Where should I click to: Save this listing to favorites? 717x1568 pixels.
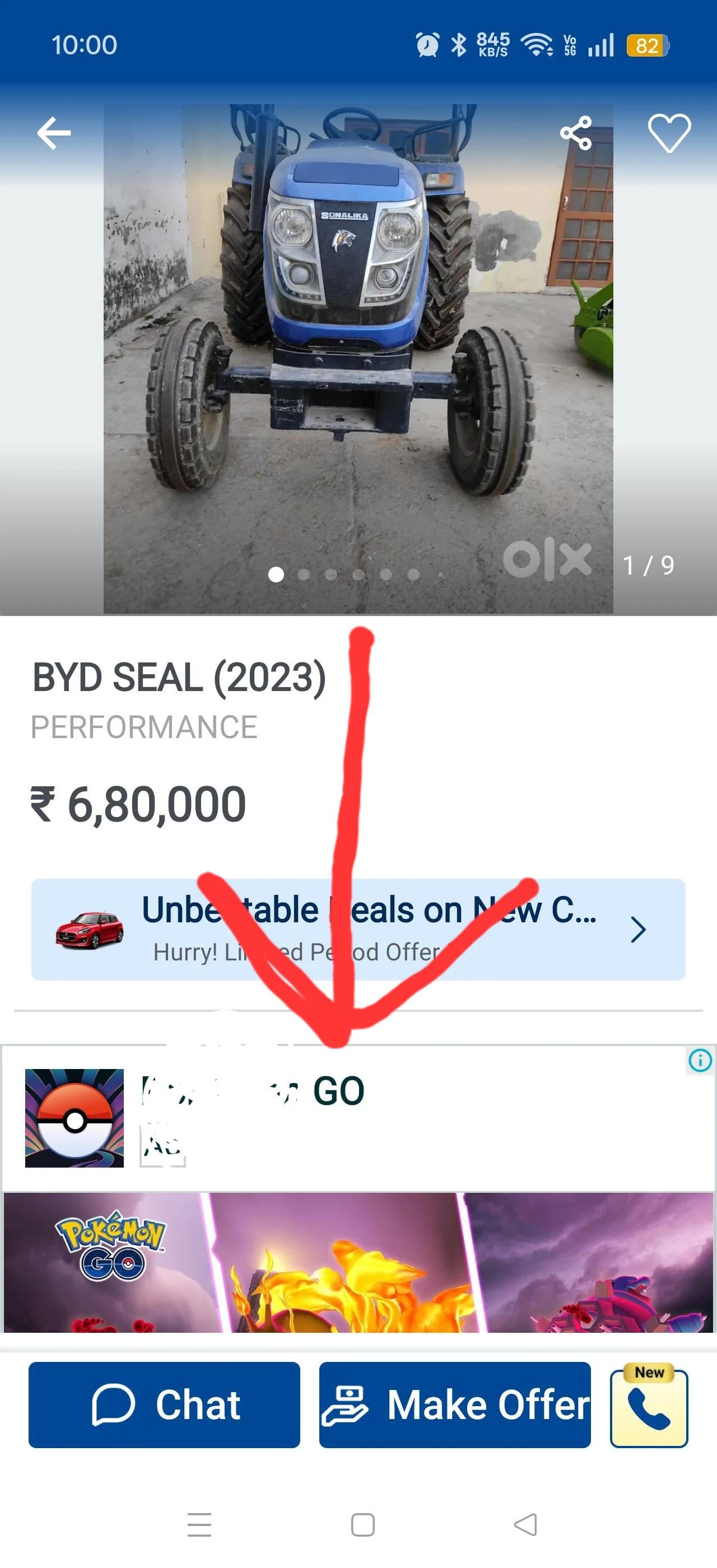[669, 133]
